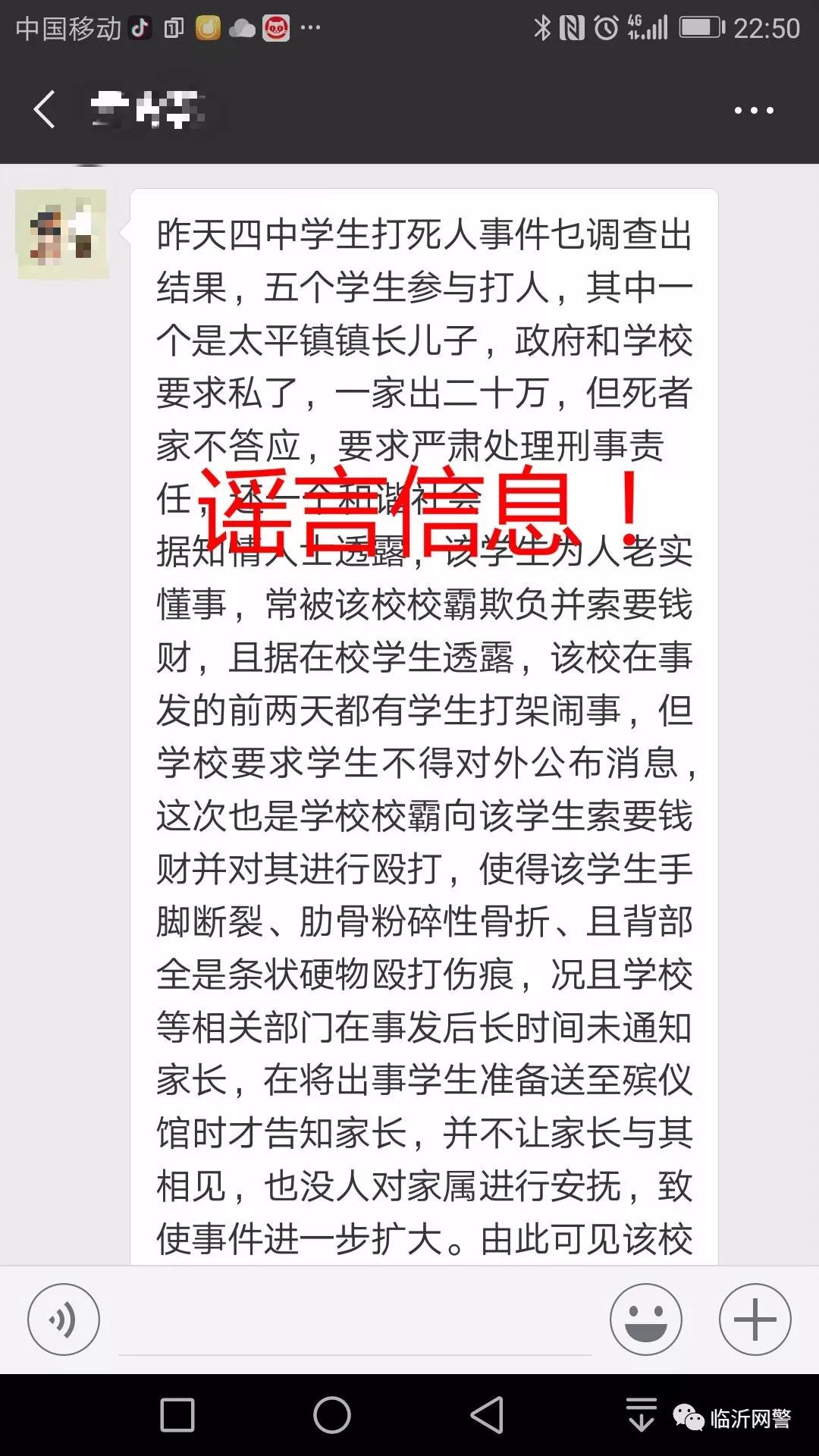
Task: Tap the message text field
Action: click(355, 1321)
